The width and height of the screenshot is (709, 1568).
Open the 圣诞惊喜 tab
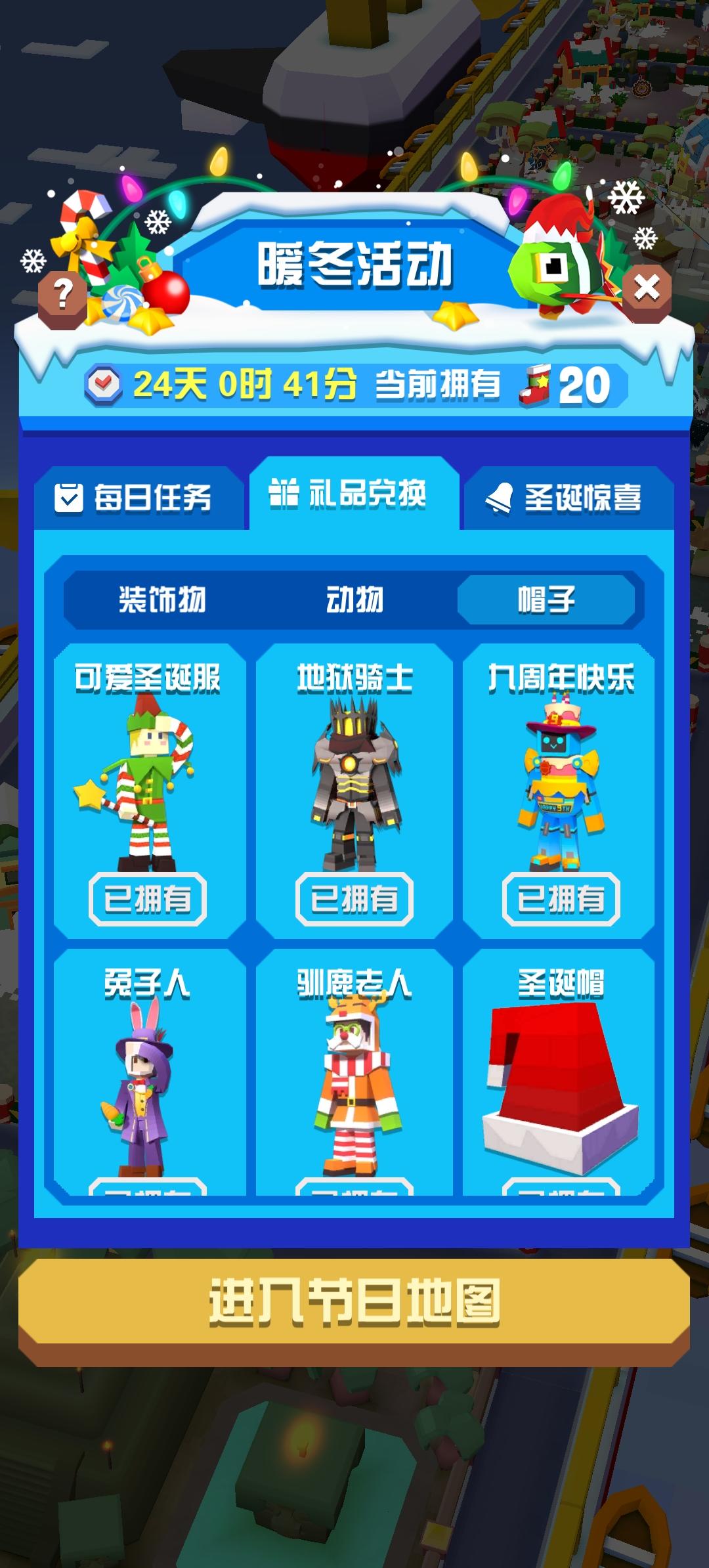coord(565,498)
